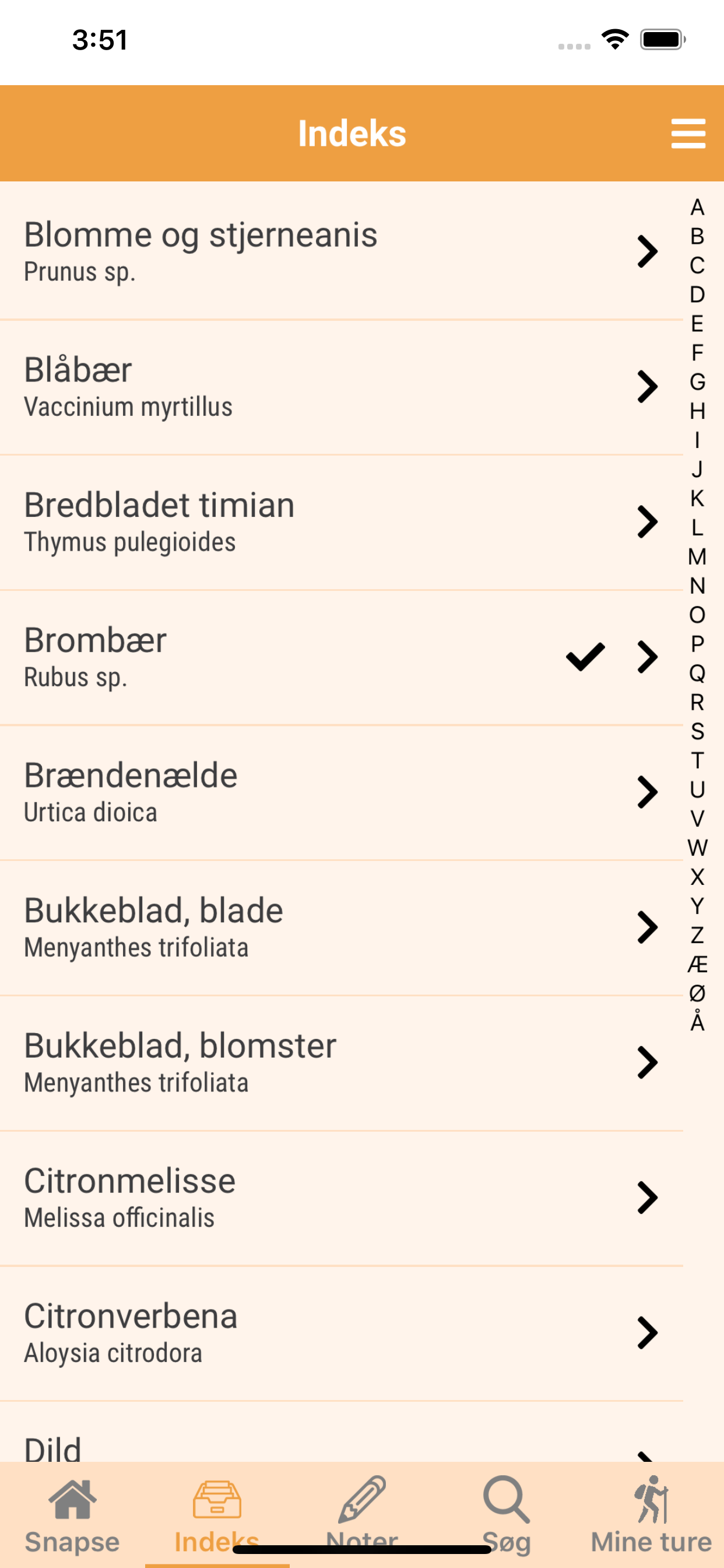Image resolution: width=724 pixels, height=1568 pixels.
Task: Open the Citronmelisse entry
Action: point(342,1198)
